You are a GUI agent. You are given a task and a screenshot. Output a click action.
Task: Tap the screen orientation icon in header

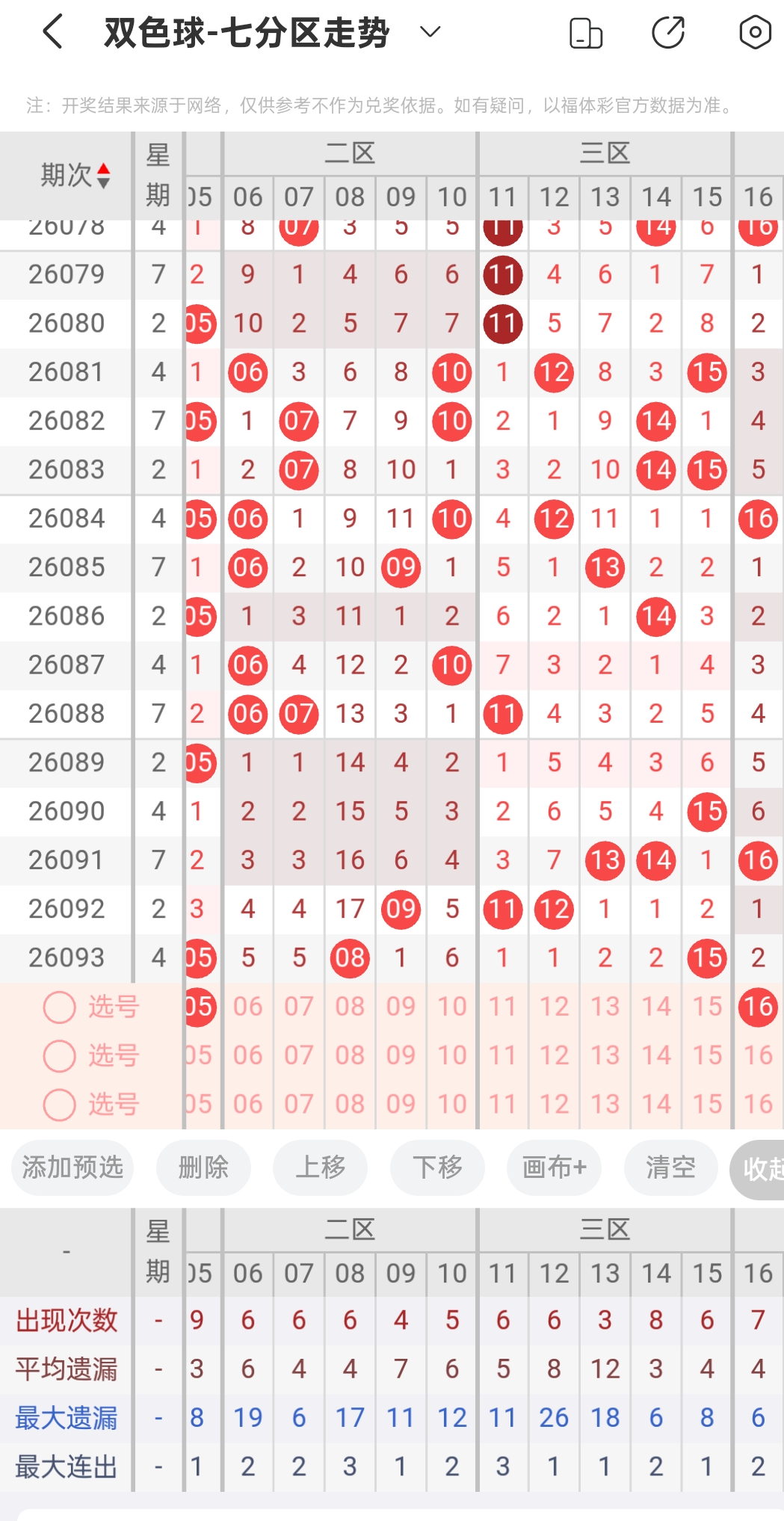tap(586, 33)
